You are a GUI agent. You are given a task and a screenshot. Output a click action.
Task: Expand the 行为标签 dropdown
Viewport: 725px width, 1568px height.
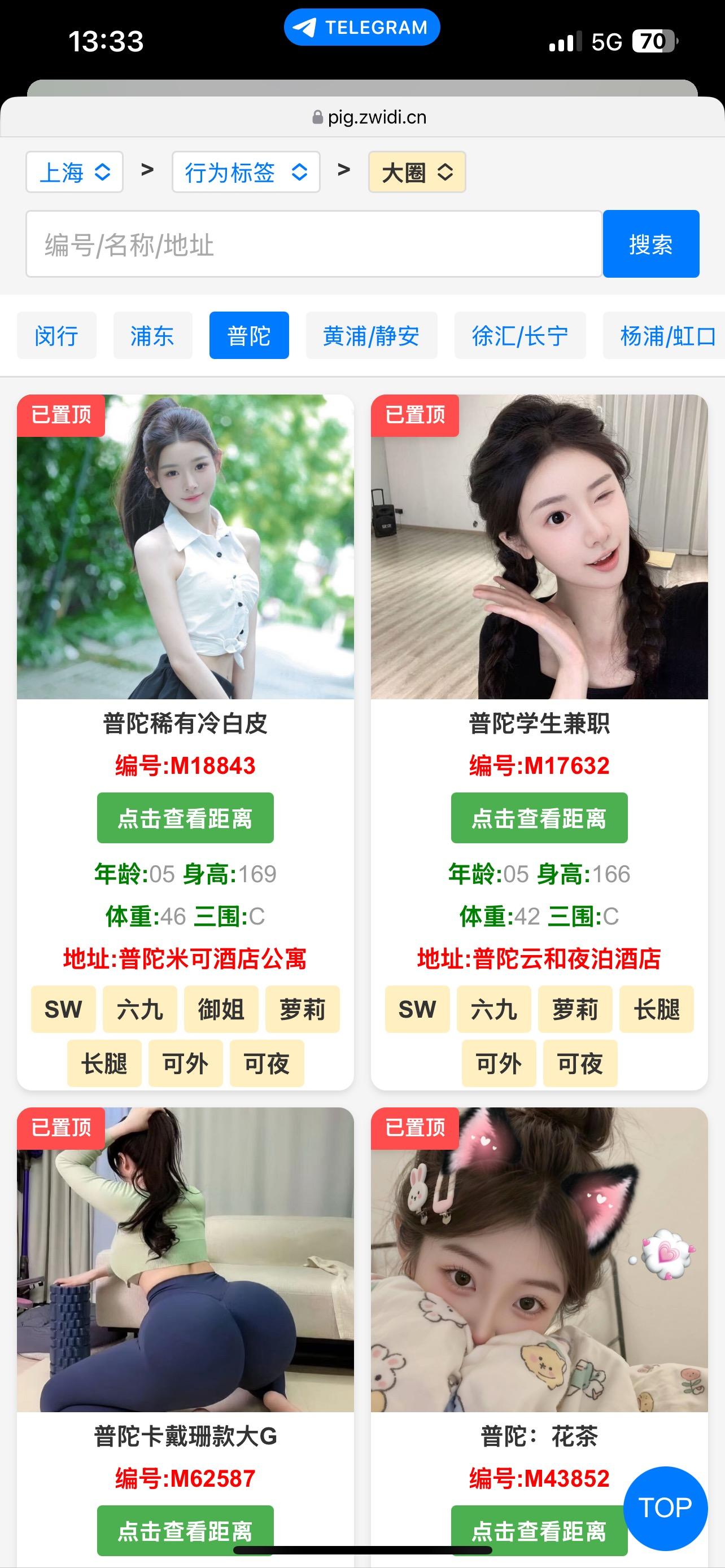[x=245, y=172]
